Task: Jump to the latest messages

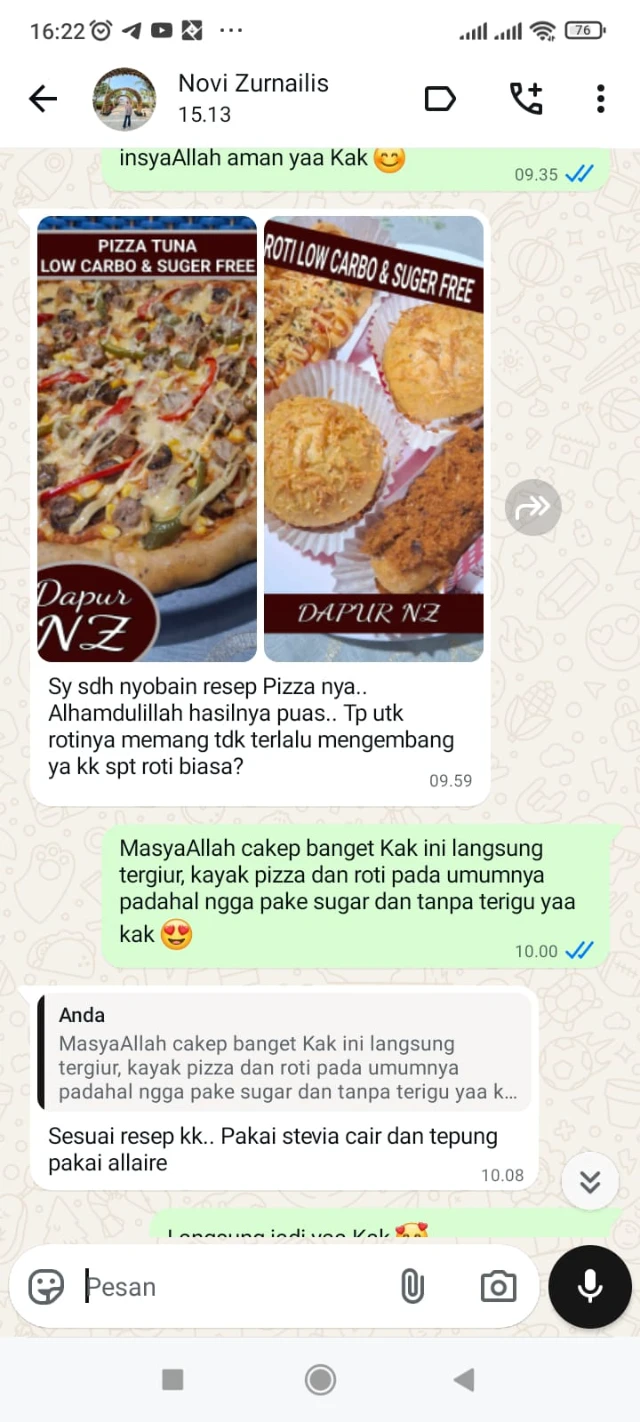Action: click(590, 1182)
